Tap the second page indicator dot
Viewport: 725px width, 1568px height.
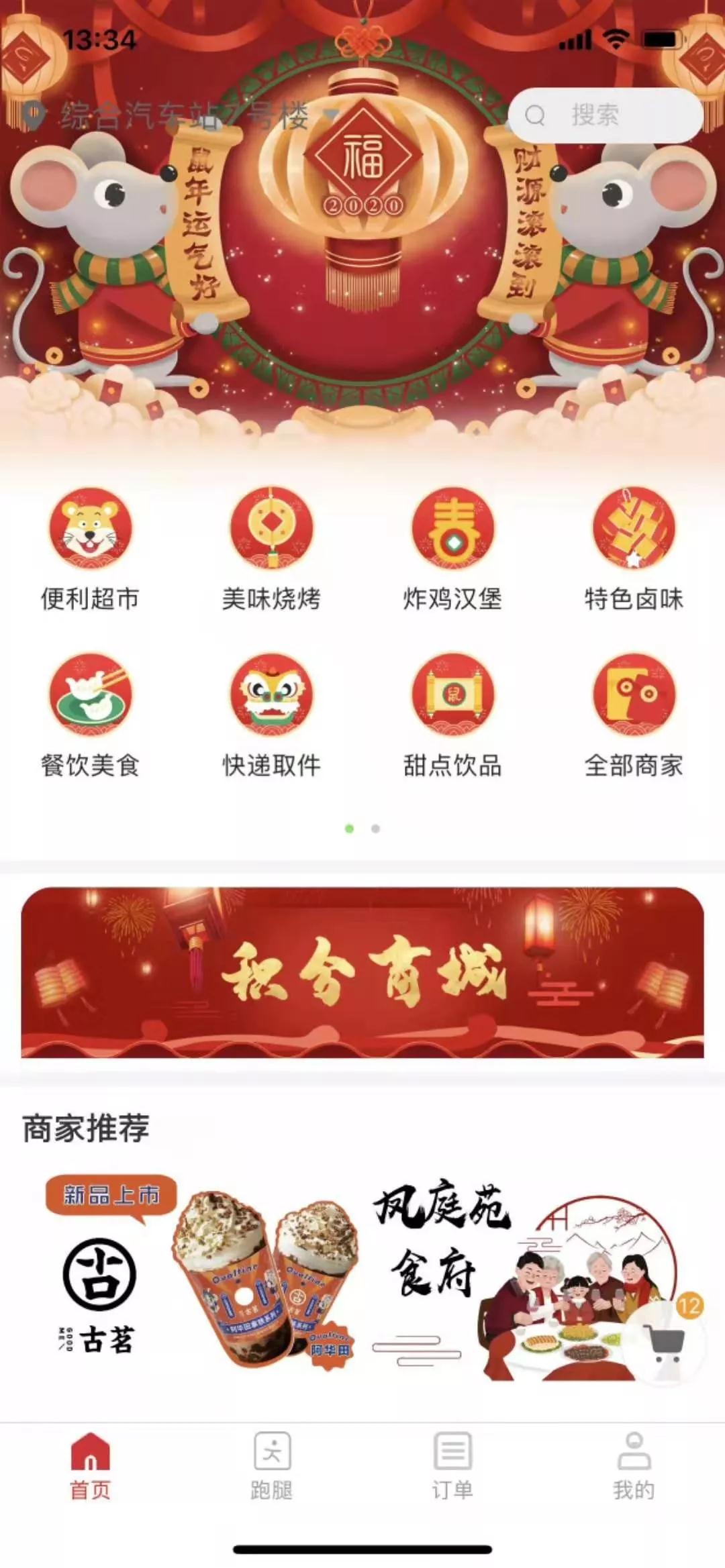click(x=376, y=829)
